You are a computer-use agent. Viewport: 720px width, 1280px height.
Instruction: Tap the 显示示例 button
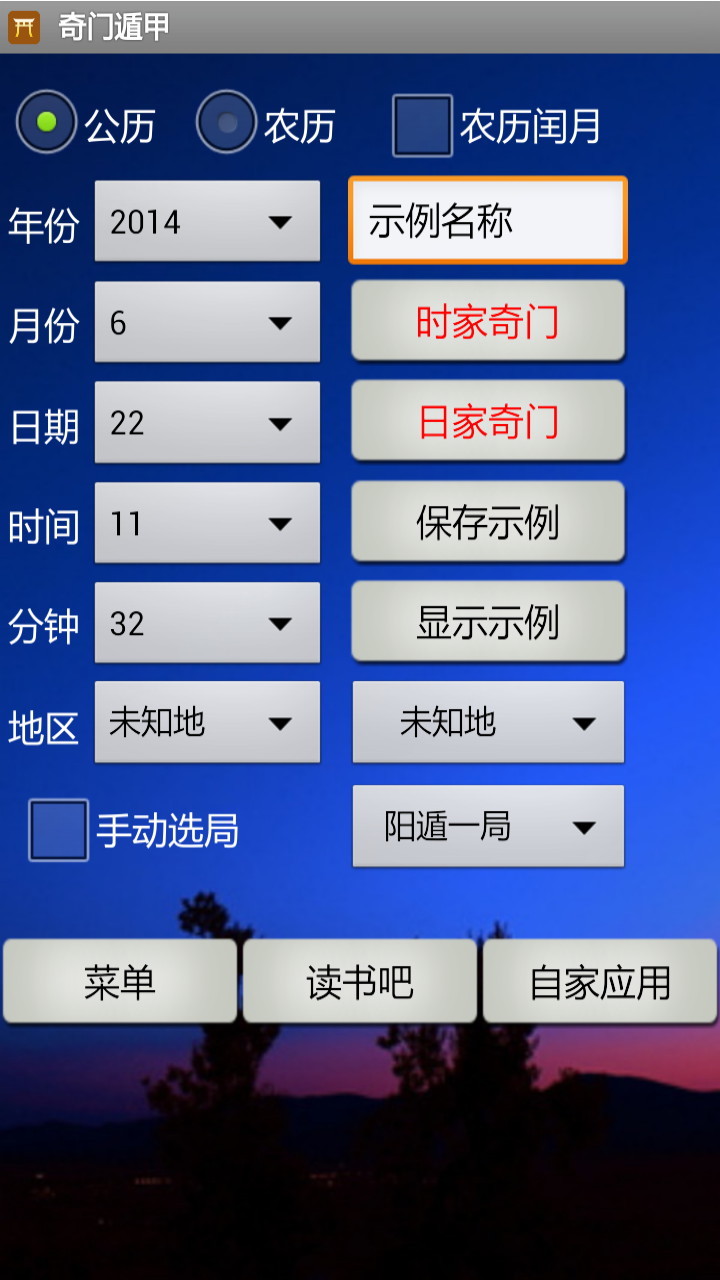(488, 621)
